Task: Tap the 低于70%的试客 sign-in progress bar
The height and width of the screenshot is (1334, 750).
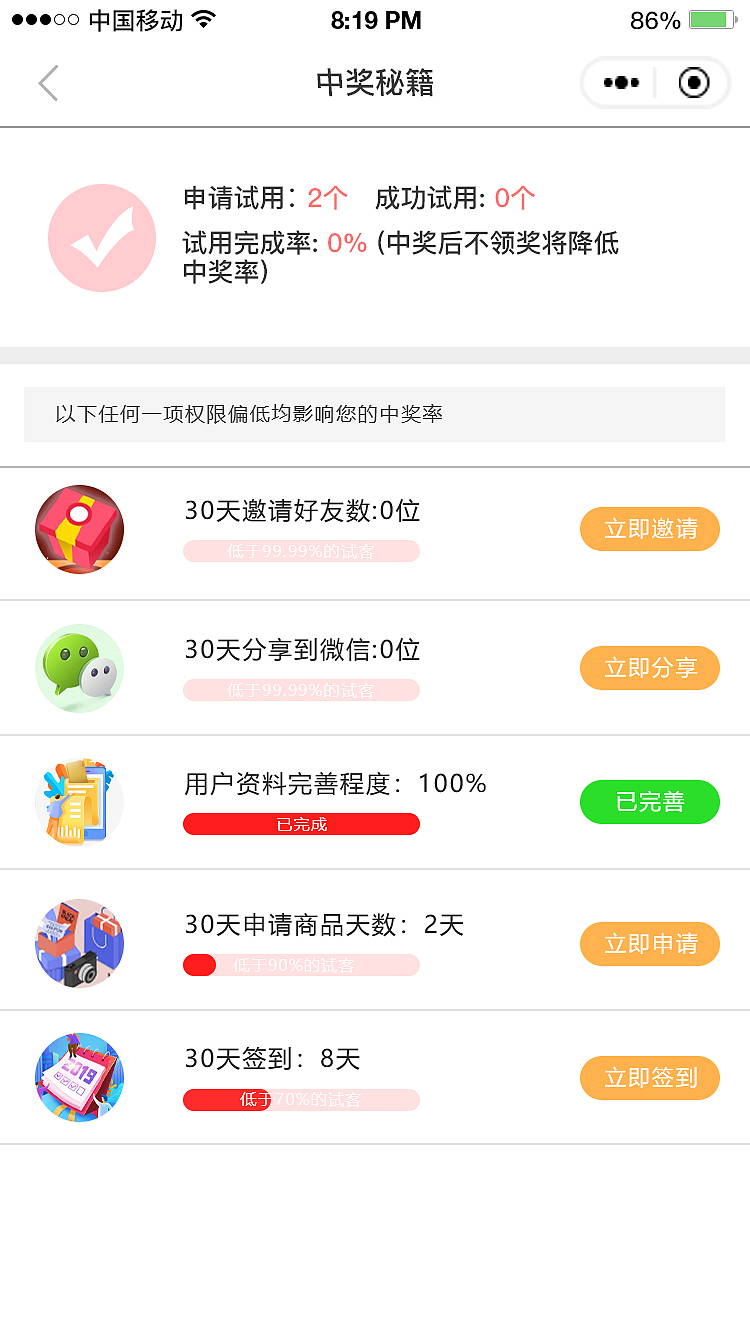Action: point(301,1099)
